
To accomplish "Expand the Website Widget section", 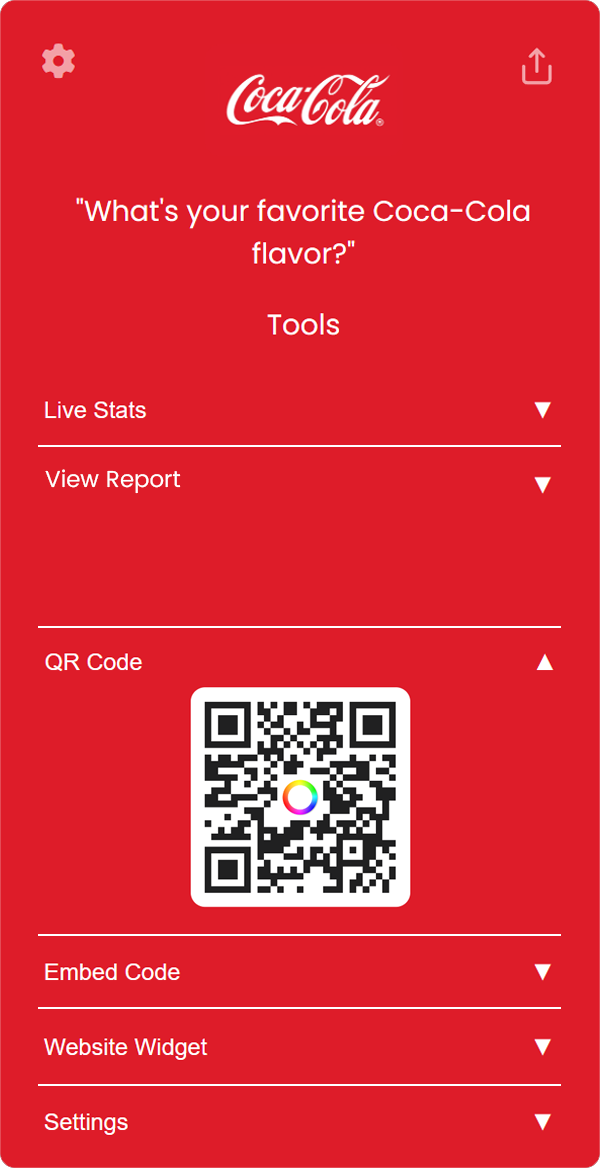I will (300, 1047).
